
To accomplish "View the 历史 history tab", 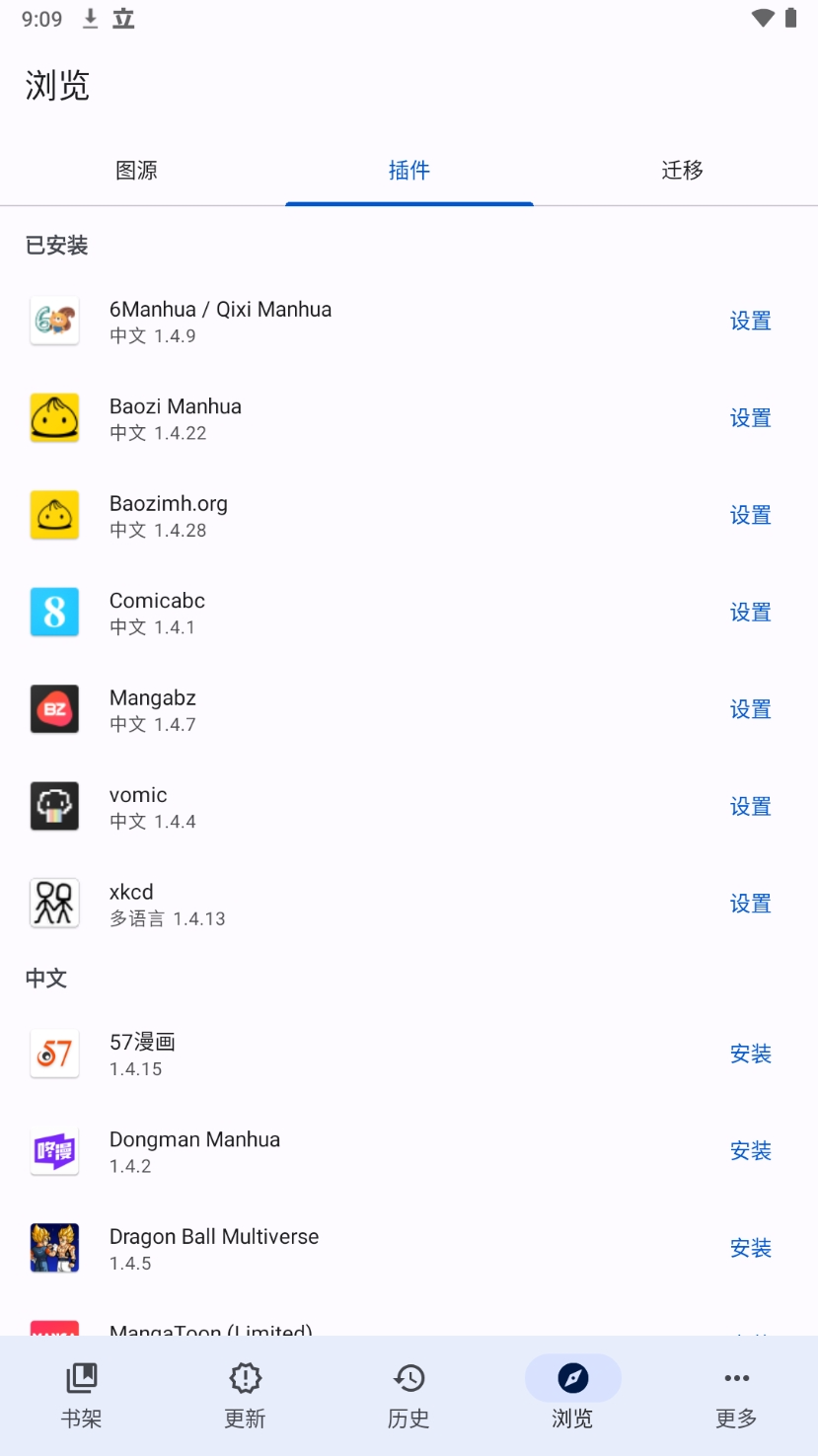I will pos(409,1395).
